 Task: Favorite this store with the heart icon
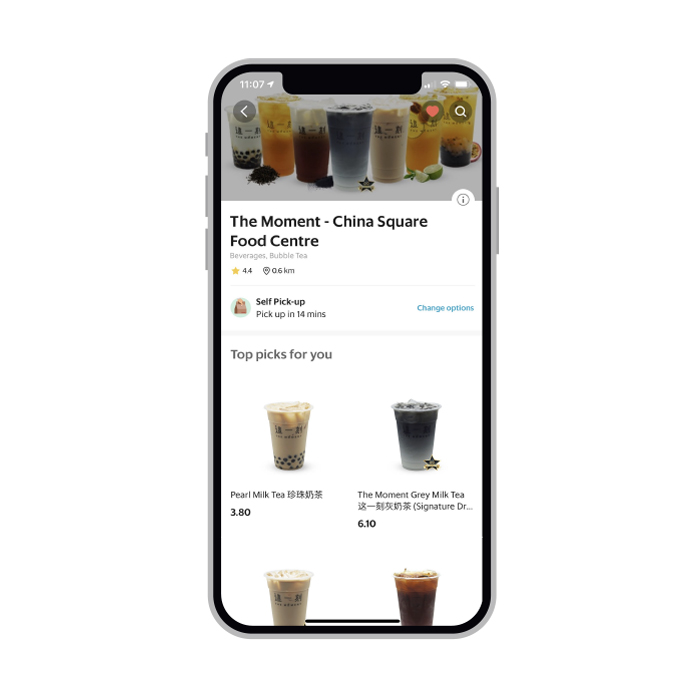click(432, 112)
